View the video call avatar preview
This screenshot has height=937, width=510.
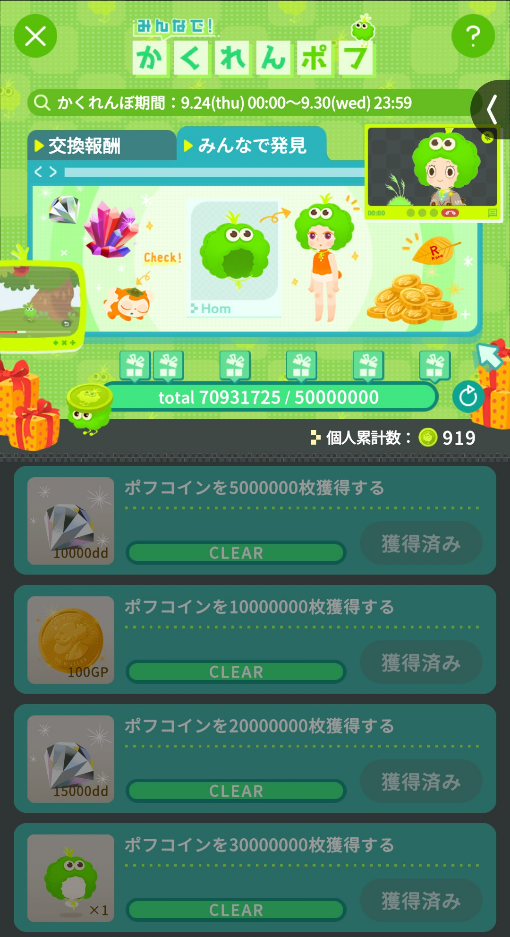pyautogui.click(x=432, y=172)
